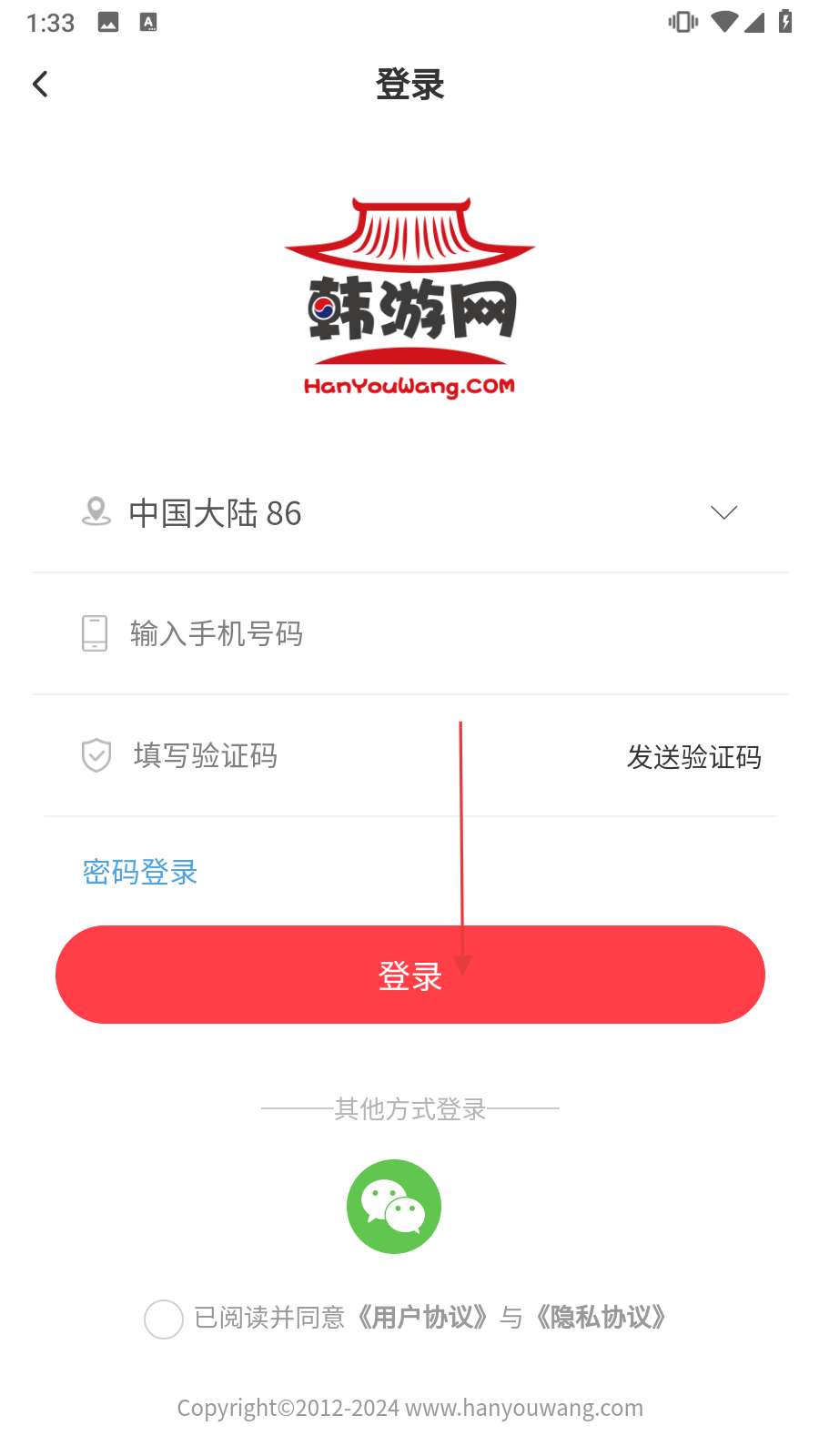This screenshot has width=819, height=1456.
Task: Check the 已阅读并同意 agreement circle
Action: click(164, 1319)
